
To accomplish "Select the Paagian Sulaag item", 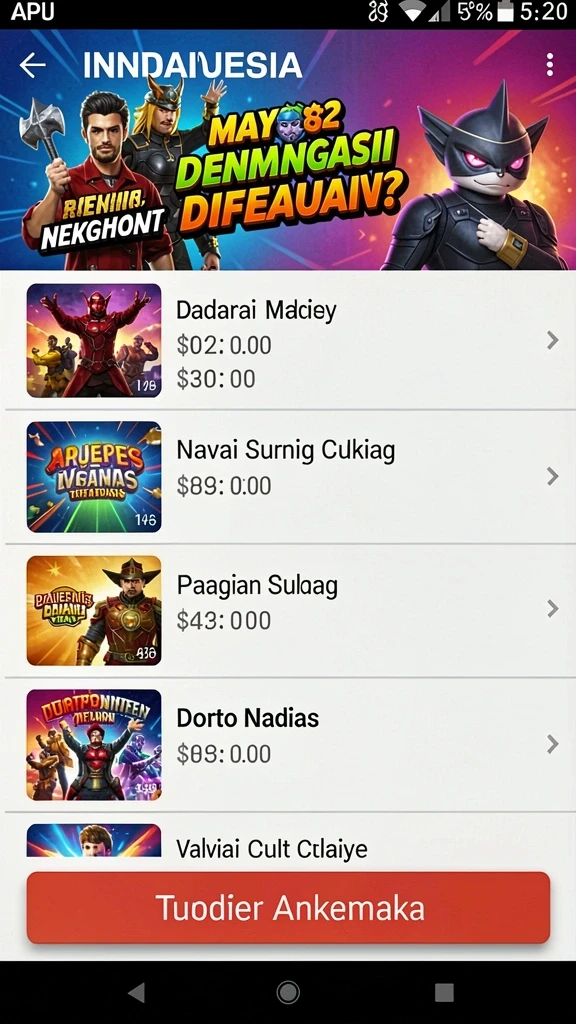I will 288,610.
